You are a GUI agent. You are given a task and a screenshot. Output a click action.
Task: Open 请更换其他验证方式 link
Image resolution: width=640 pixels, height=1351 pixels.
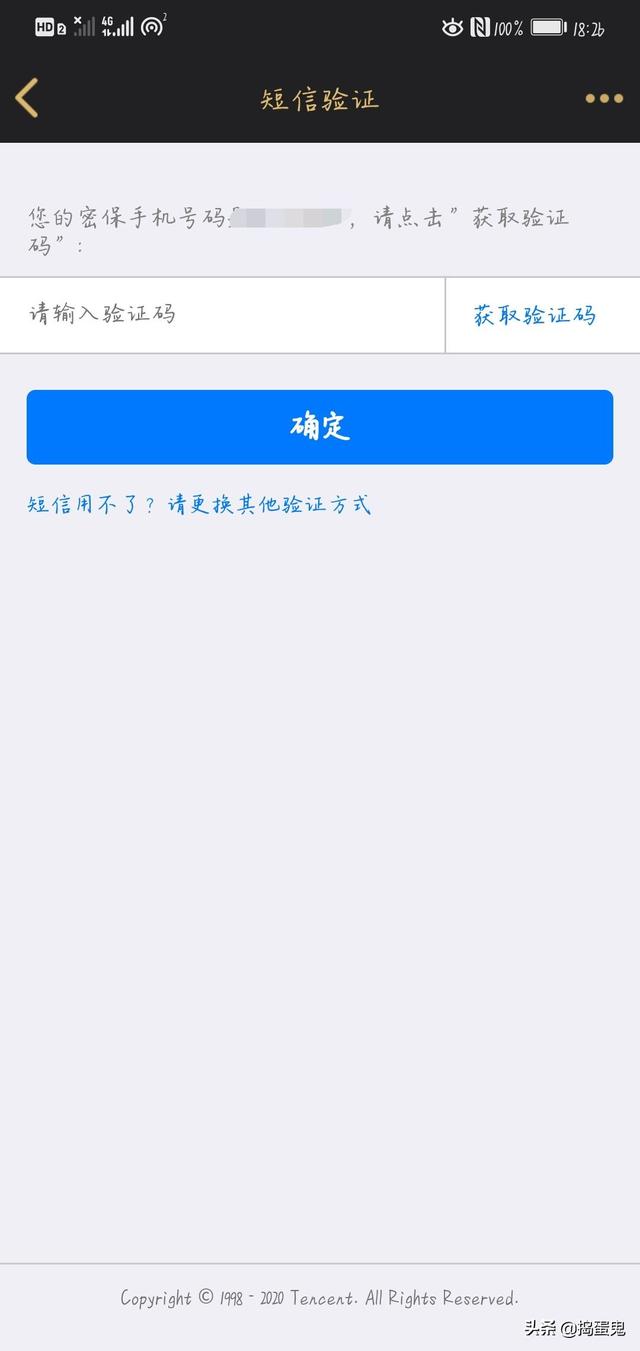tap(268, 505)
